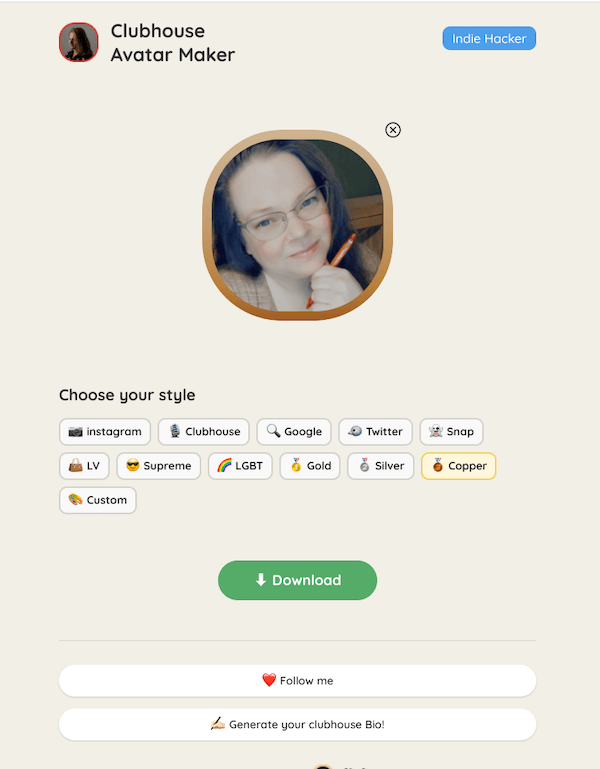
Task: Open the Custom style option
Action: click(x=97, y=500)
